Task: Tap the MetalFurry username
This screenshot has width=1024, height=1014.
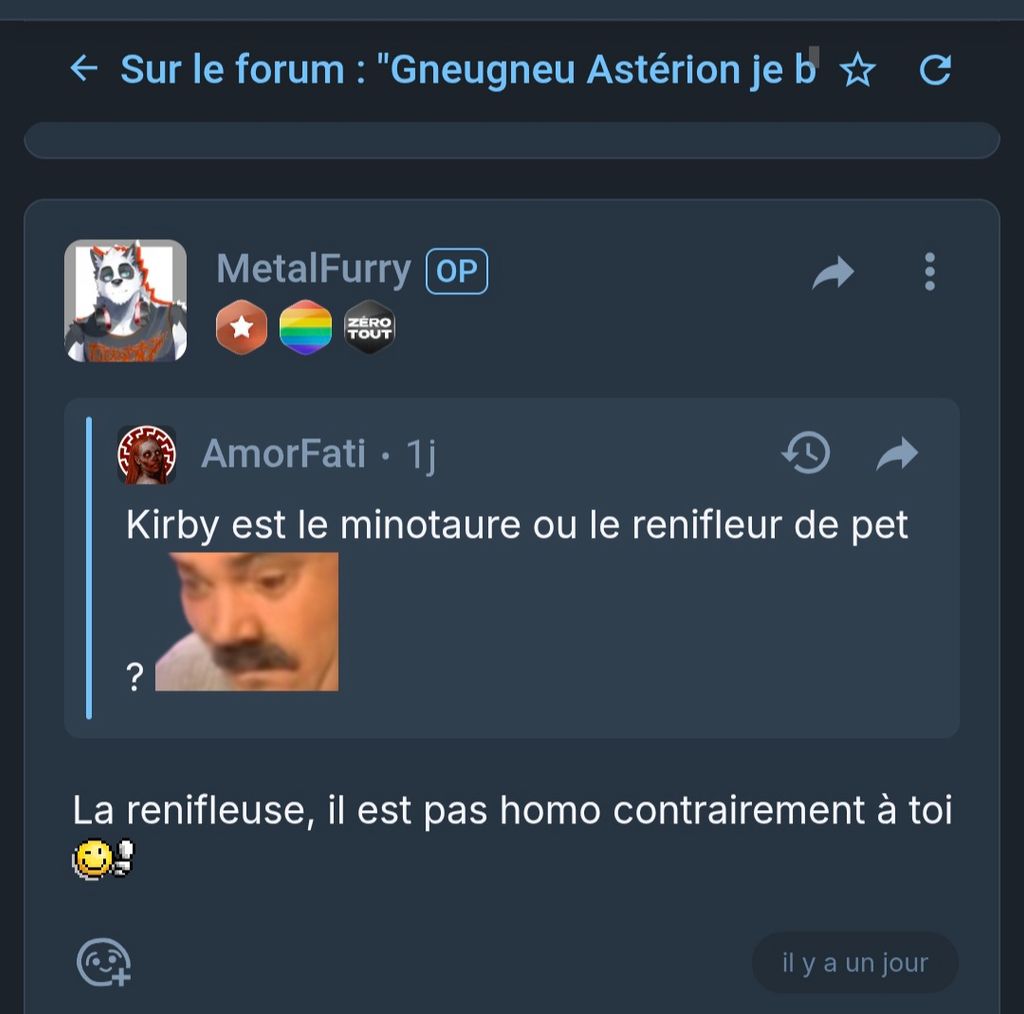Action: pyautogui.click(x=313, y=270)
